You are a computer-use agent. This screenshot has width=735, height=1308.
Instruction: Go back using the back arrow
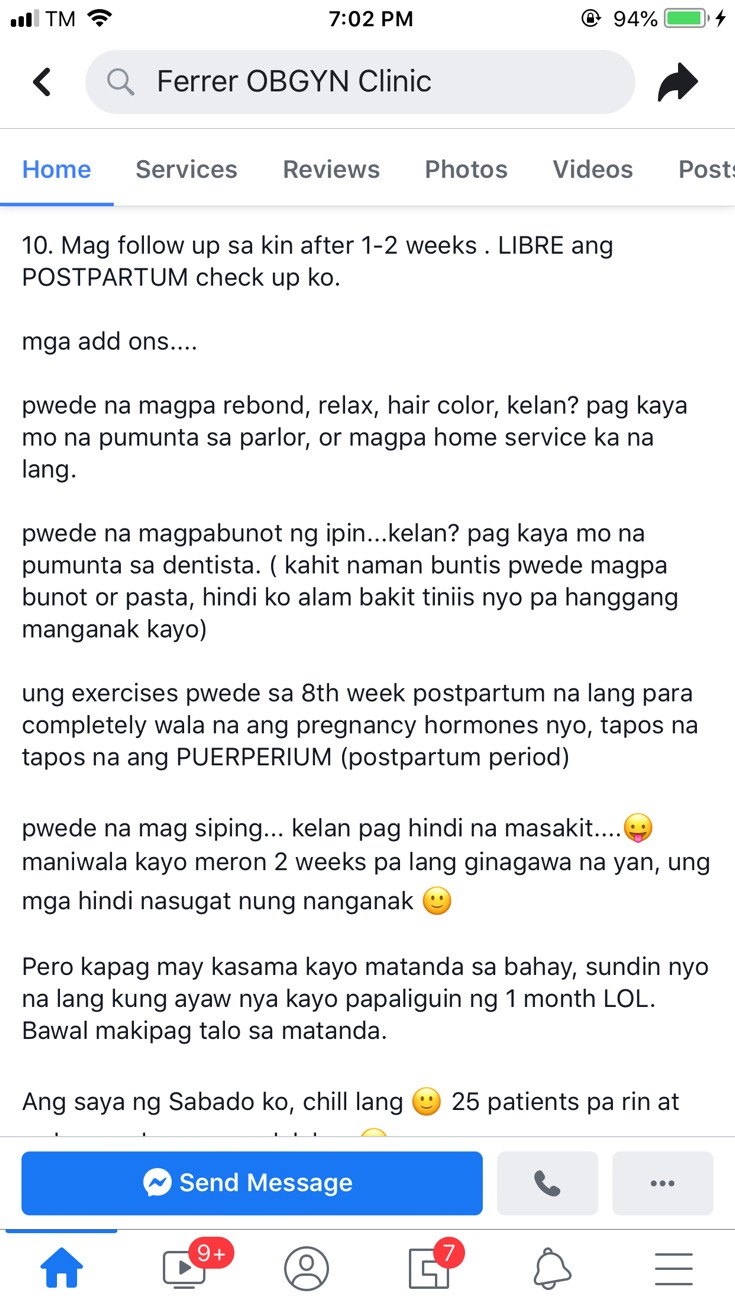(x=41, y=82)
